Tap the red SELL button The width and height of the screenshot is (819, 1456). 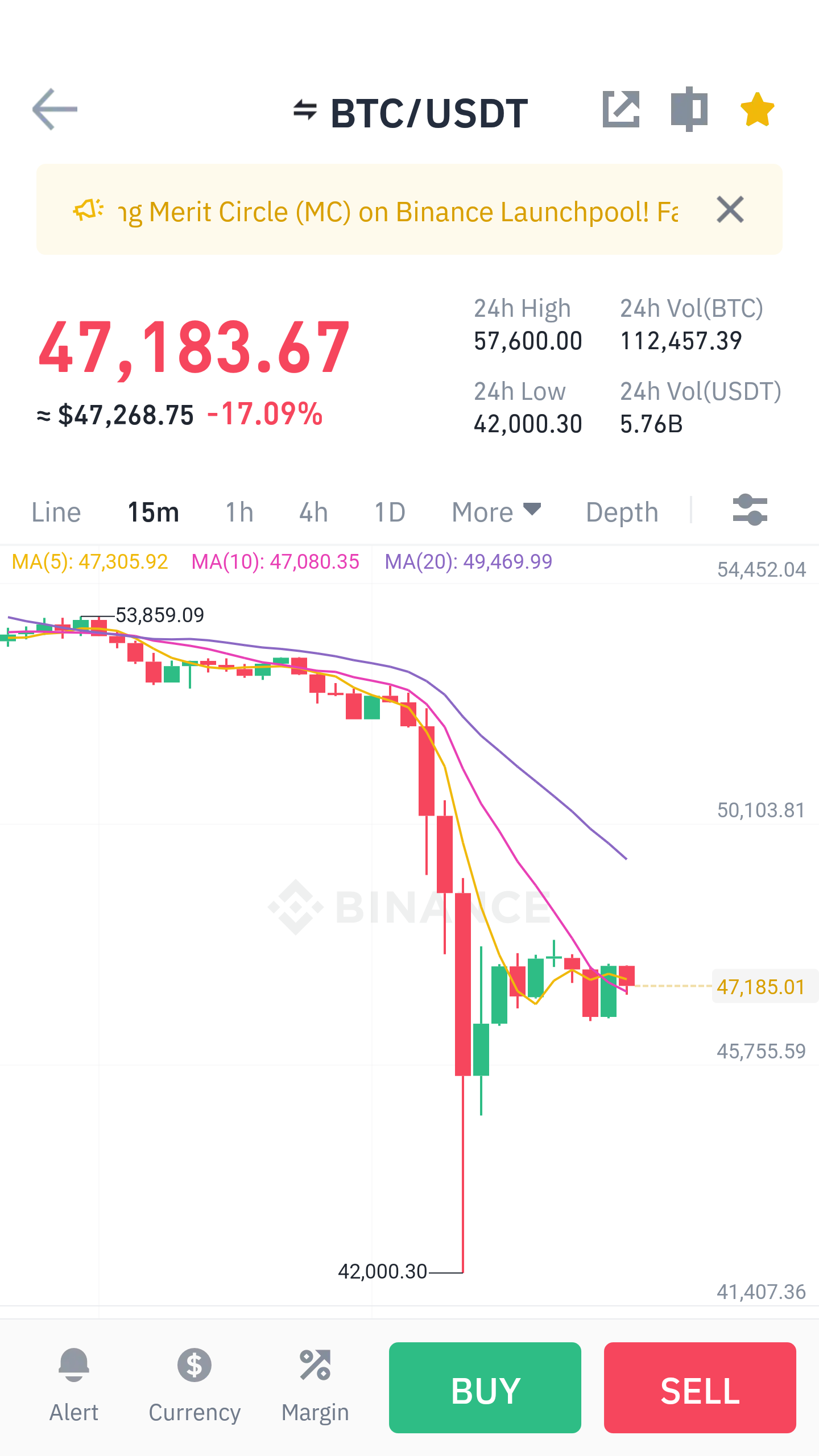tap(700, 1388)
